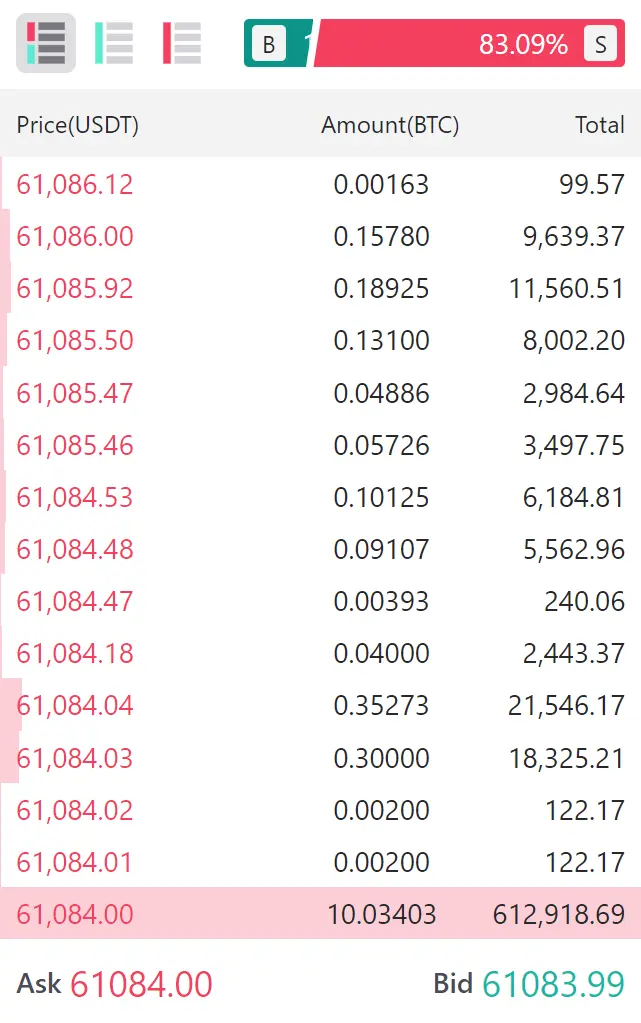Switch to the sell orders only view
The width and height of the screenshot is (641, 1023).
[x=182, y=43]
